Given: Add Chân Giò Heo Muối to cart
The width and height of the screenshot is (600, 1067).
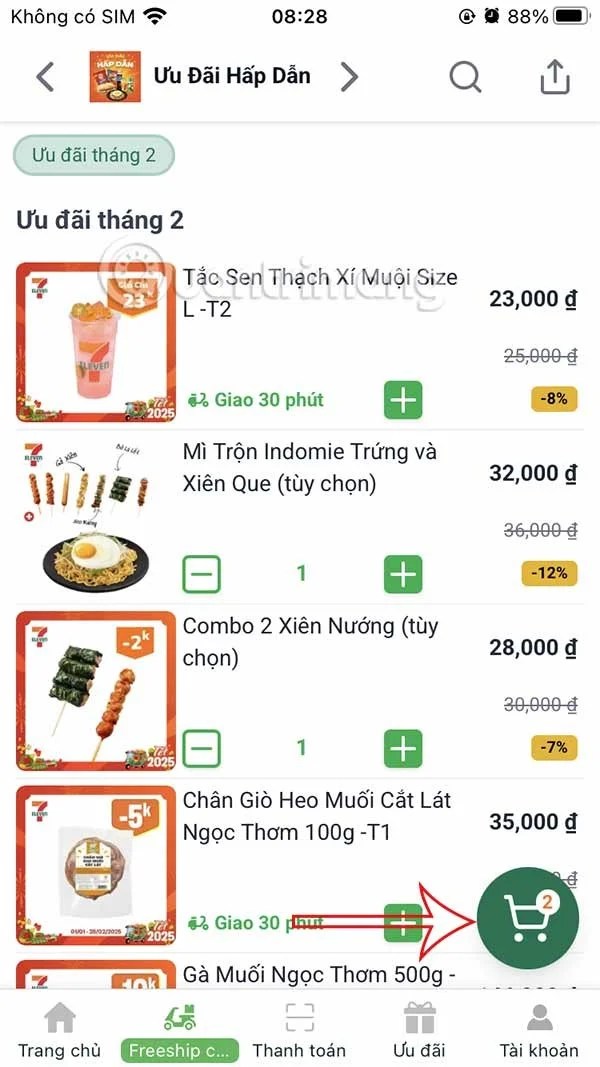Looking at the screenshot, I should (403, 922).
